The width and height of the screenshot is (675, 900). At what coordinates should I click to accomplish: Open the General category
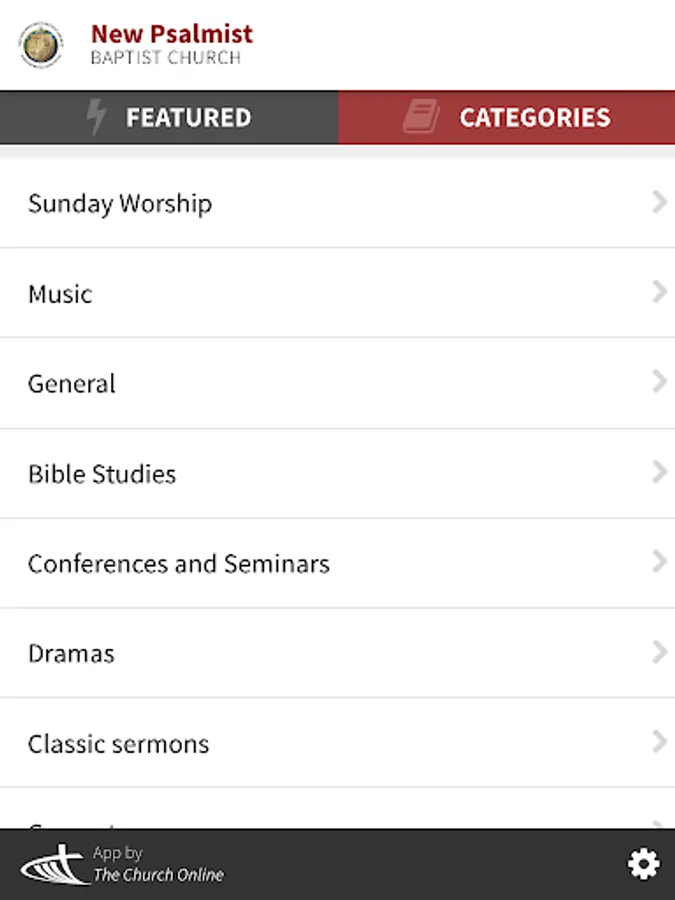(337, 384)
